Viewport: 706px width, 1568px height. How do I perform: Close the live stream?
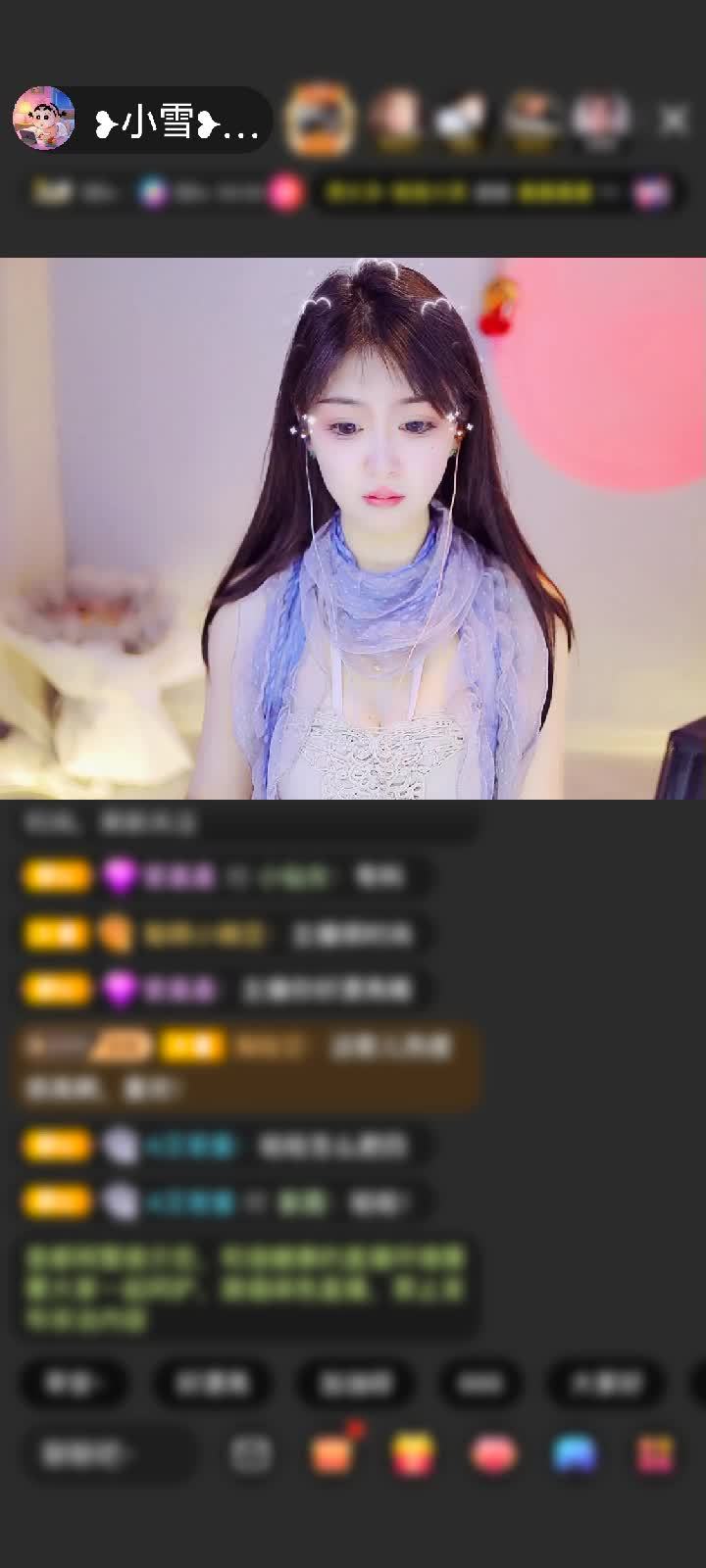click(674, 120)
